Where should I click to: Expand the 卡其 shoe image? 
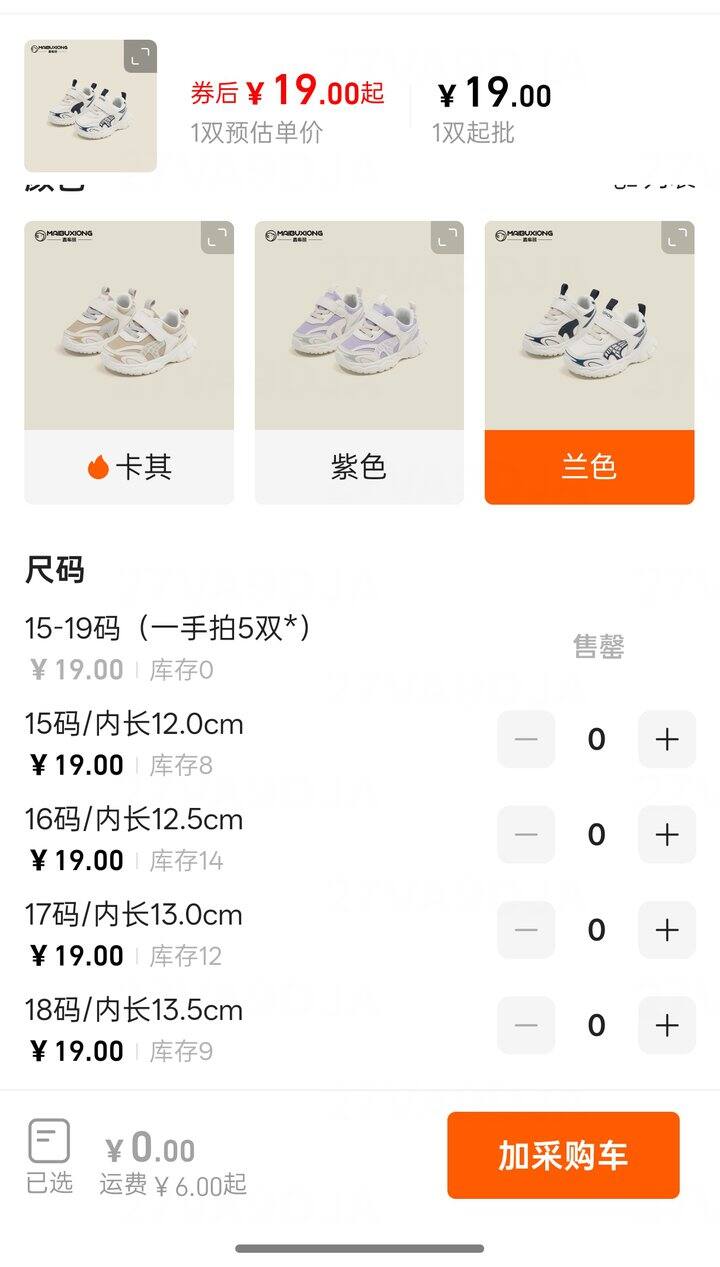pyautogui.click(x=217, y=238)
